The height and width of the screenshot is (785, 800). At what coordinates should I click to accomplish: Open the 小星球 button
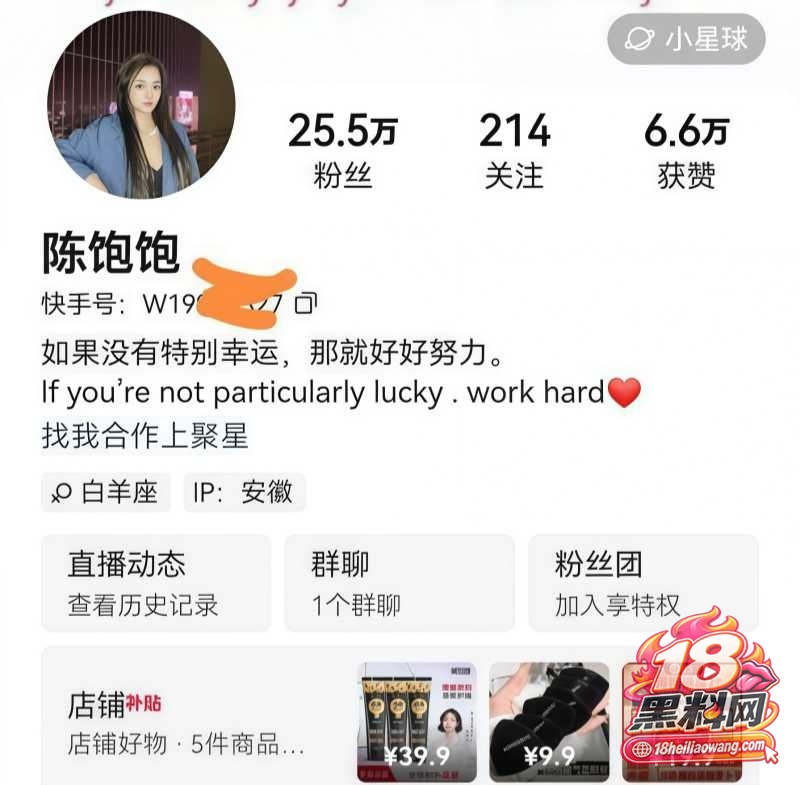[686, 39]
